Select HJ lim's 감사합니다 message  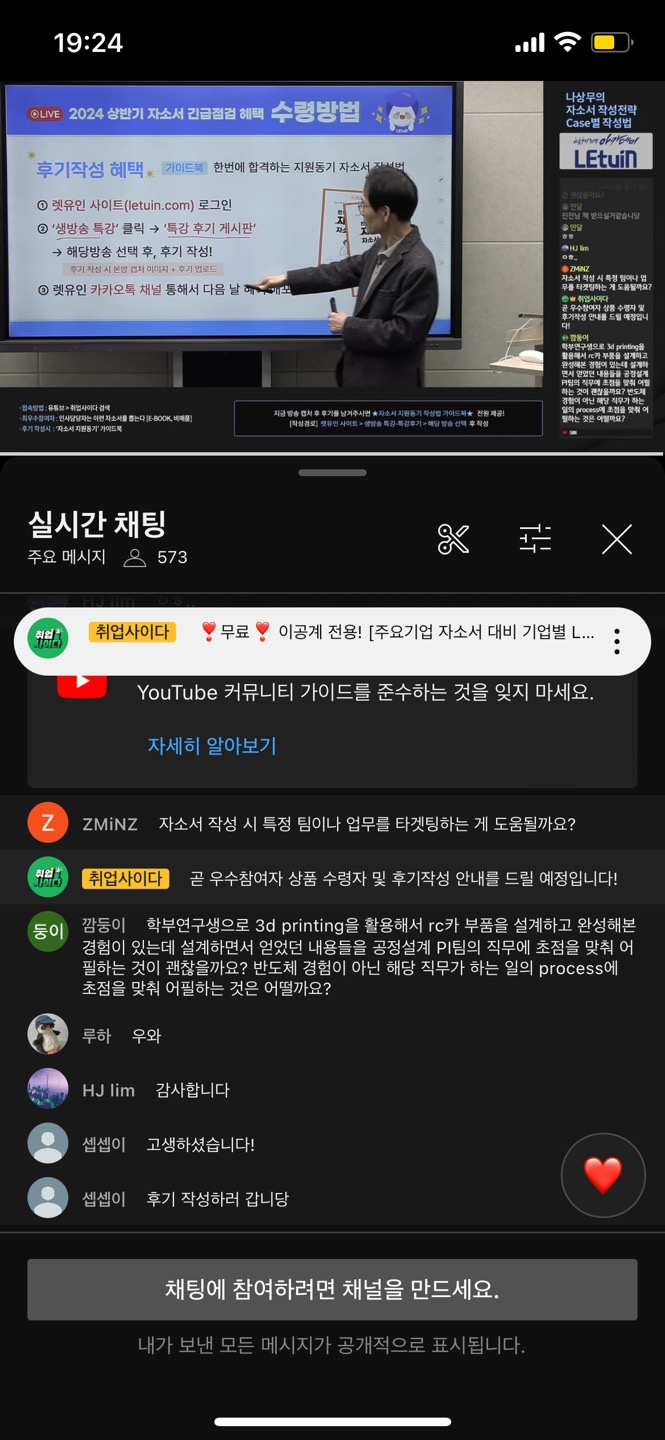[x=192, y=1090]
